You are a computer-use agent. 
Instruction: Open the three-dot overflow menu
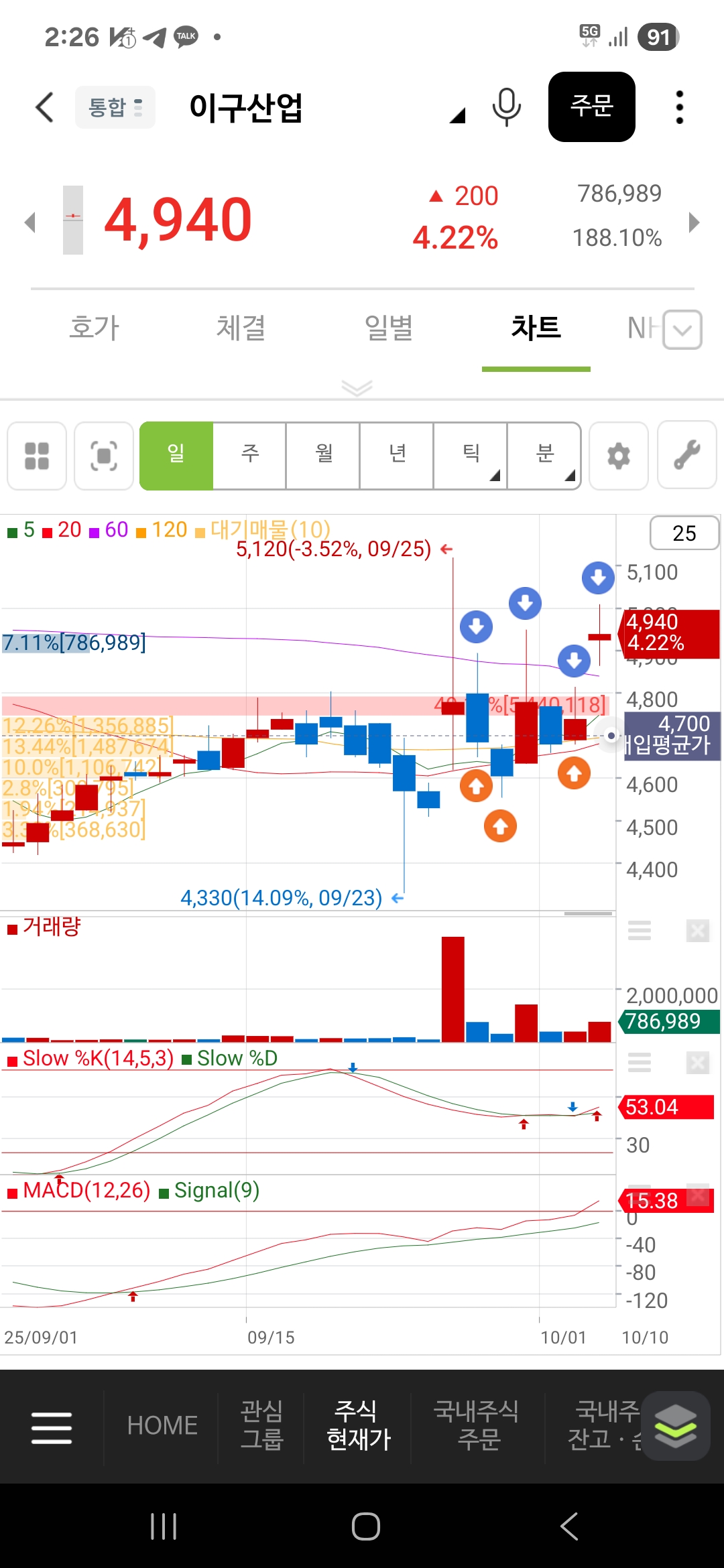tap(679, 107)
